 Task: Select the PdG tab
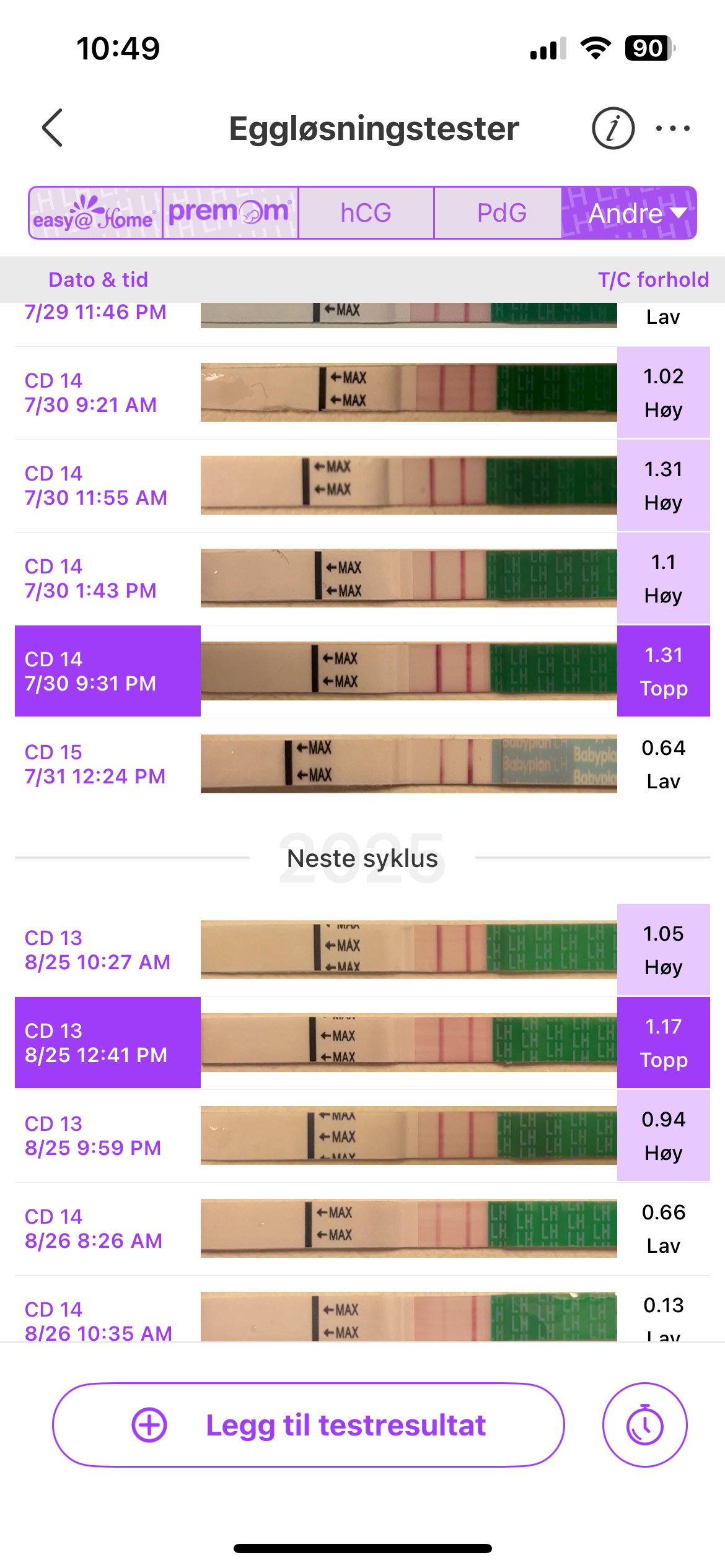click(x=501, y=213)
